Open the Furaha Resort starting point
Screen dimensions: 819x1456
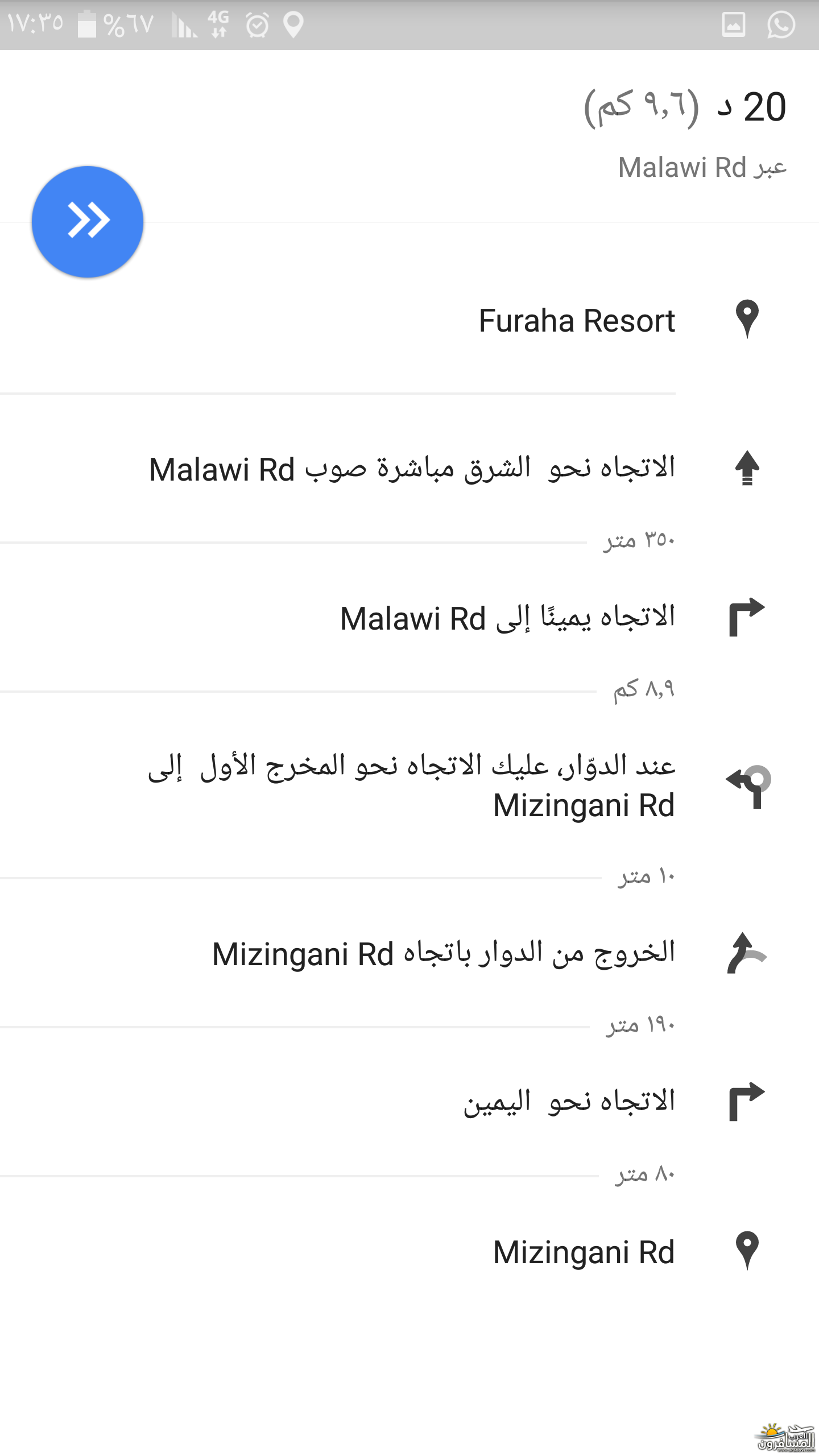tap(409, 320)
